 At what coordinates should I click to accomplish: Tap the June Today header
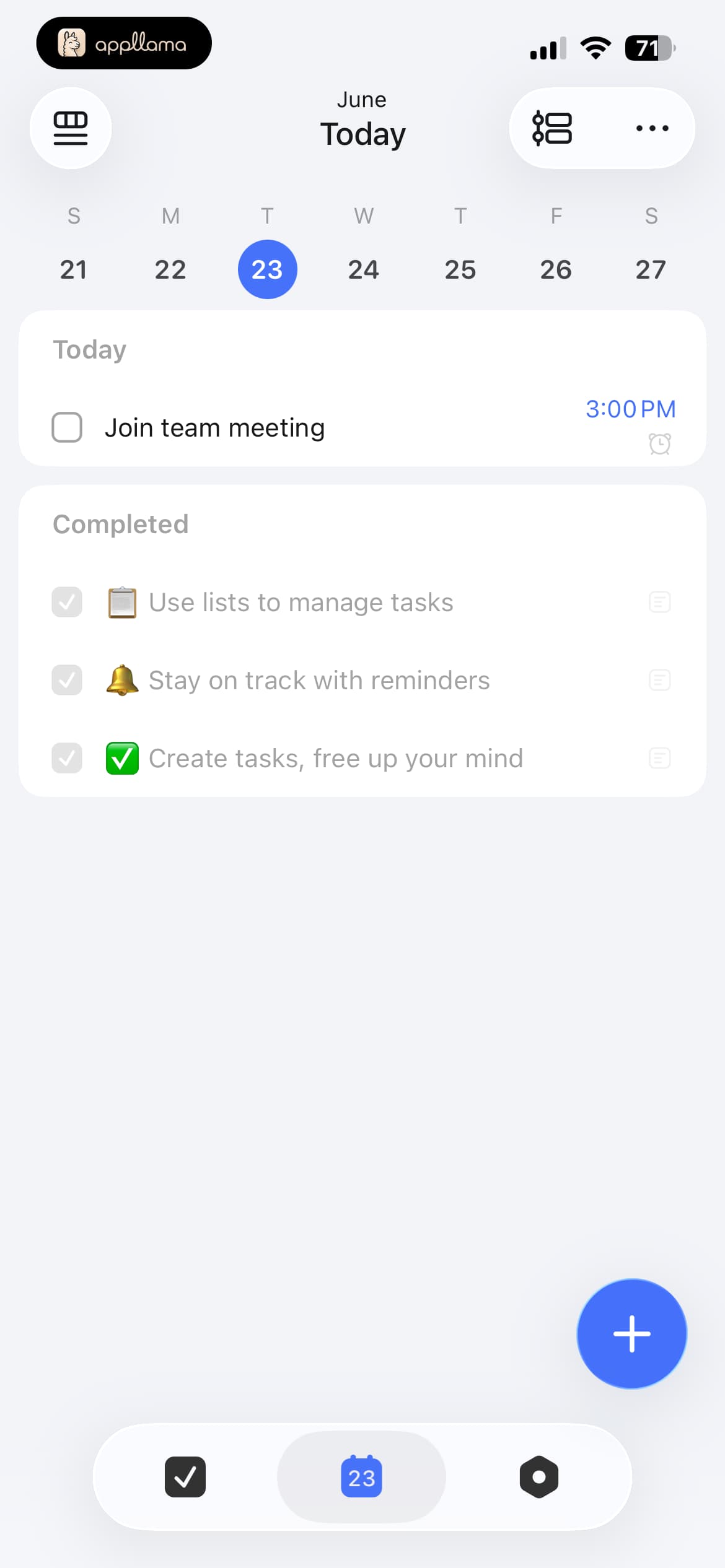pyautogui.click(x=362, y=121)
